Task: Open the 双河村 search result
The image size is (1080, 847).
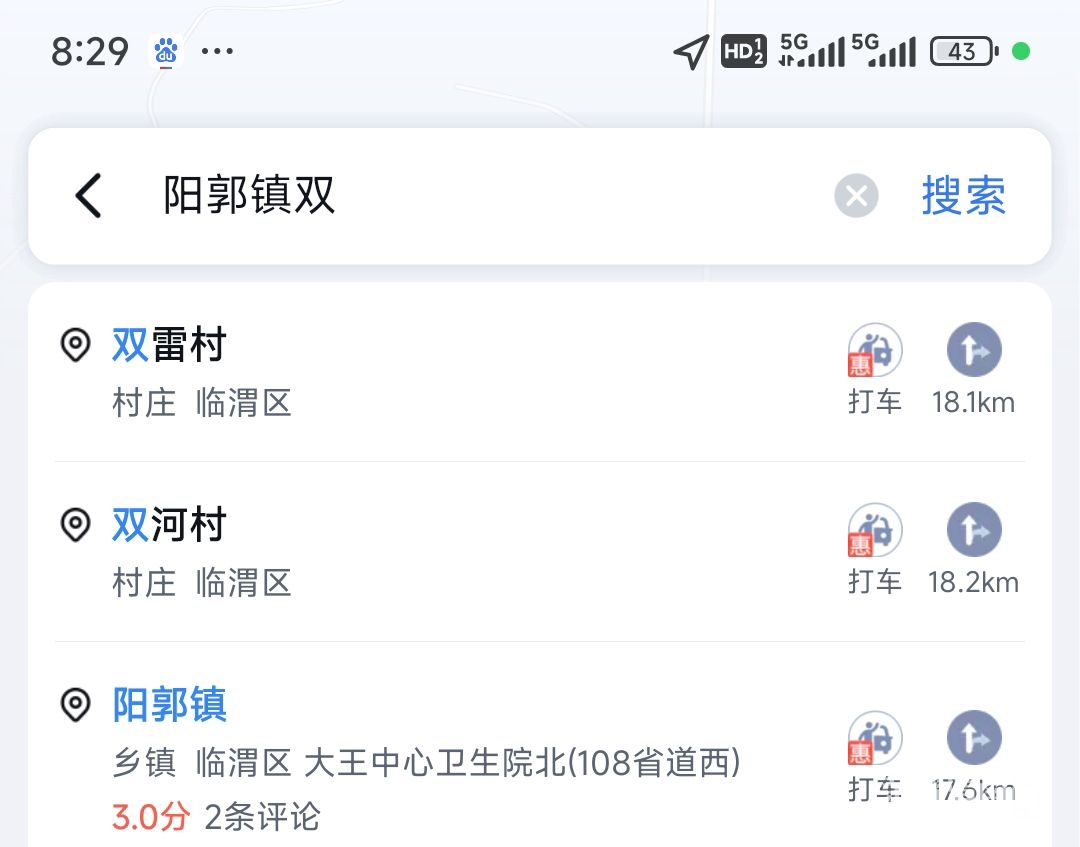Action: pos(400,551)
